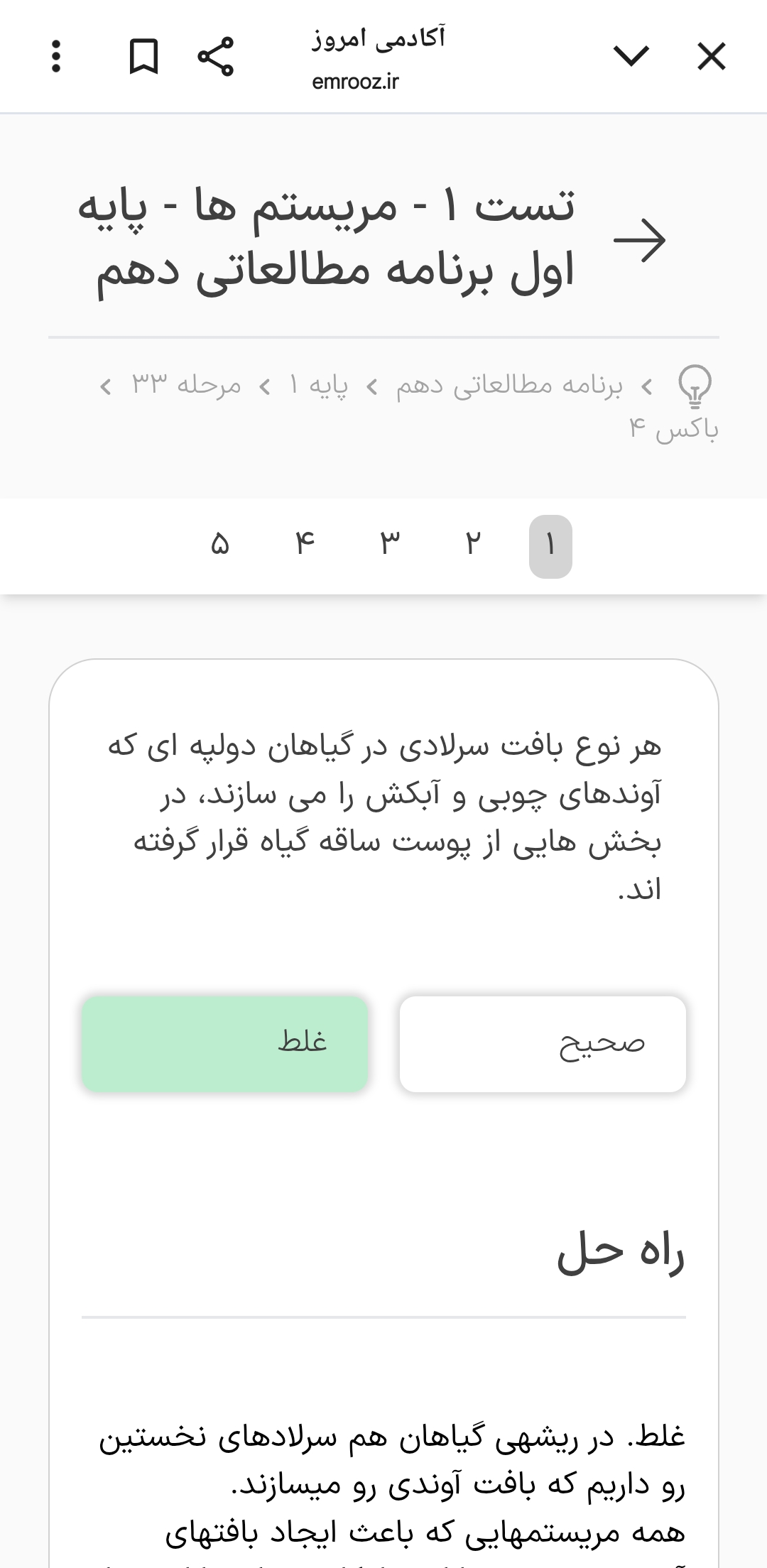Choose the صحیح answer
Image resolution: width=767 pixels, height=1568 pixels.
(x=543, y=1044)
